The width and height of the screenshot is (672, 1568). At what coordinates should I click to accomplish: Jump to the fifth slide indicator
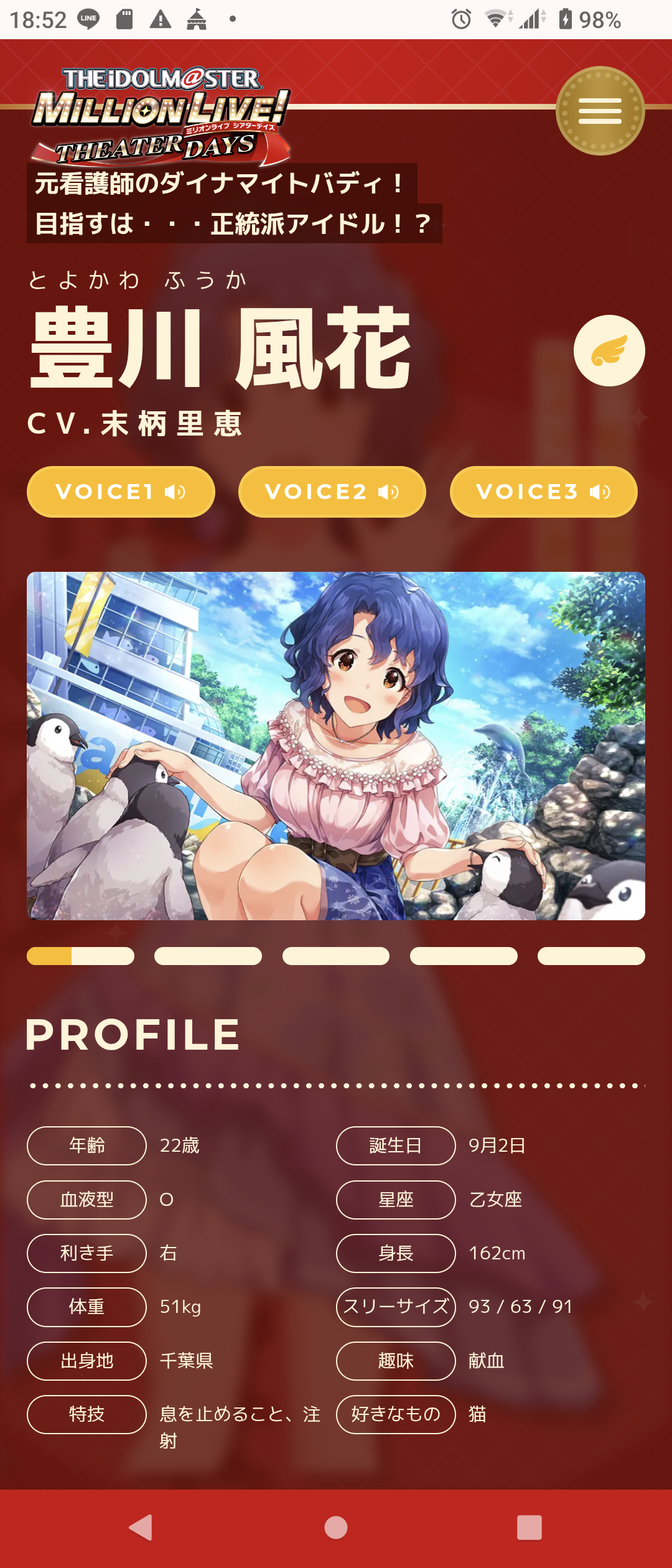point(591,956)
